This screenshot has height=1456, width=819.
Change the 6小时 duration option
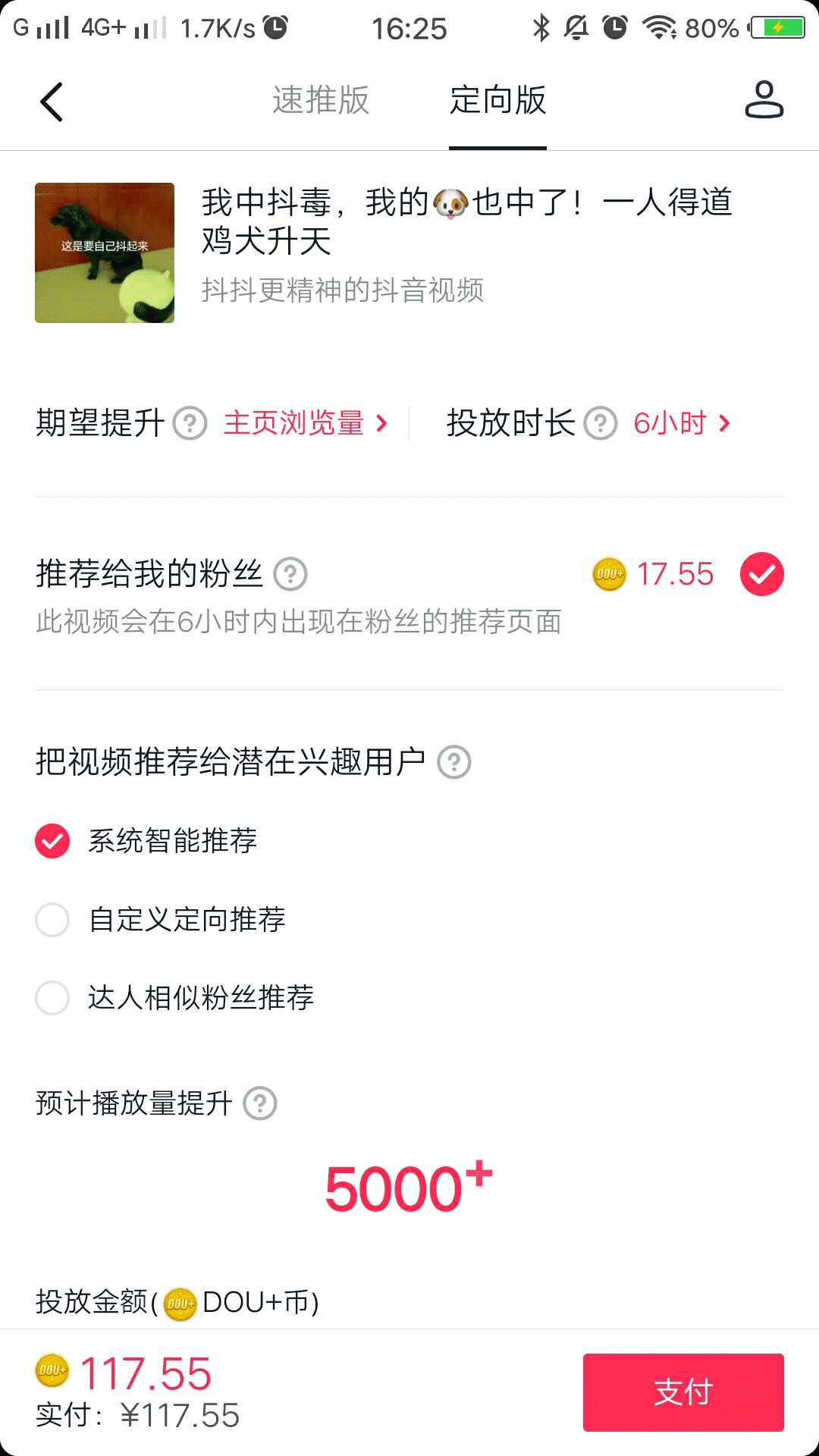(681, 423)
